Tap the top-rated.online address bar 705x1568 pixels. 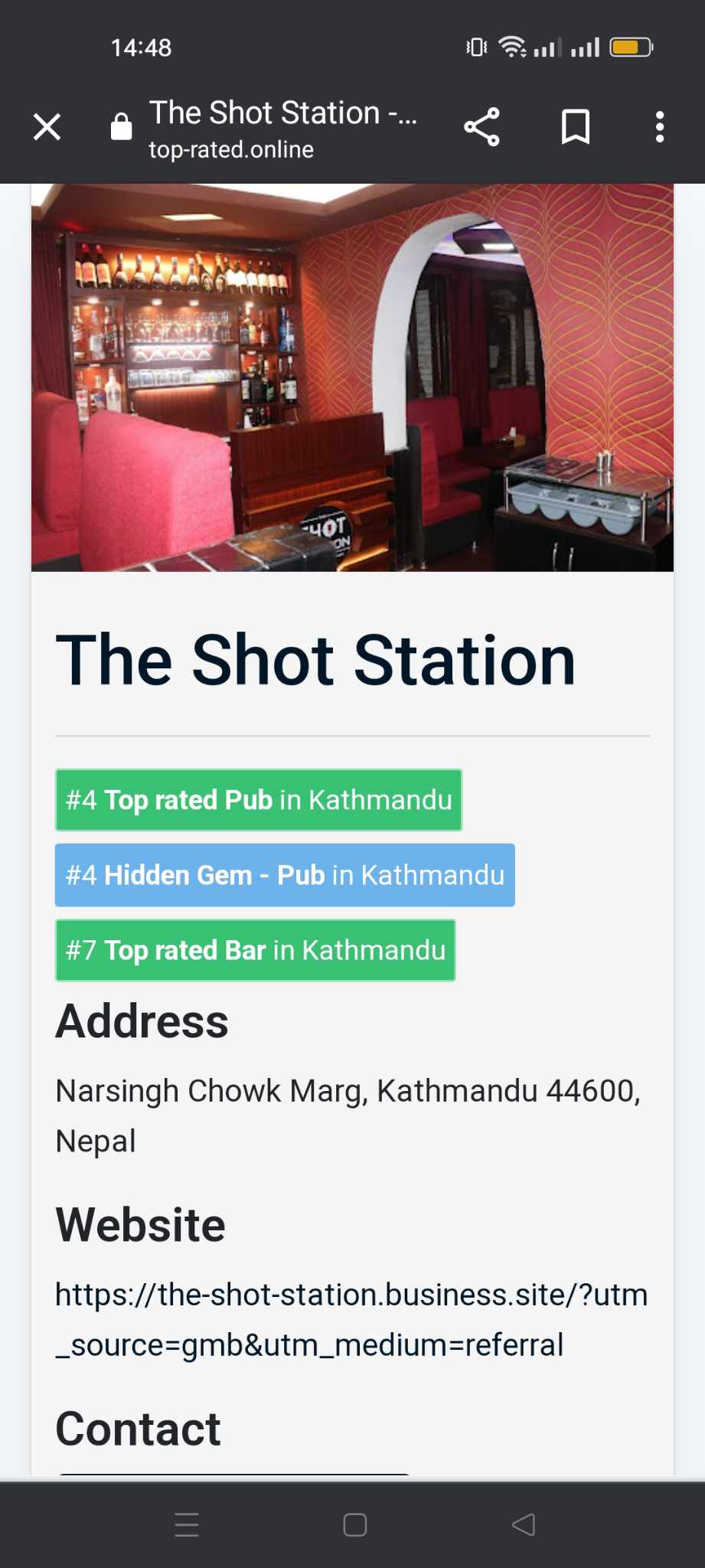(230, 149)
